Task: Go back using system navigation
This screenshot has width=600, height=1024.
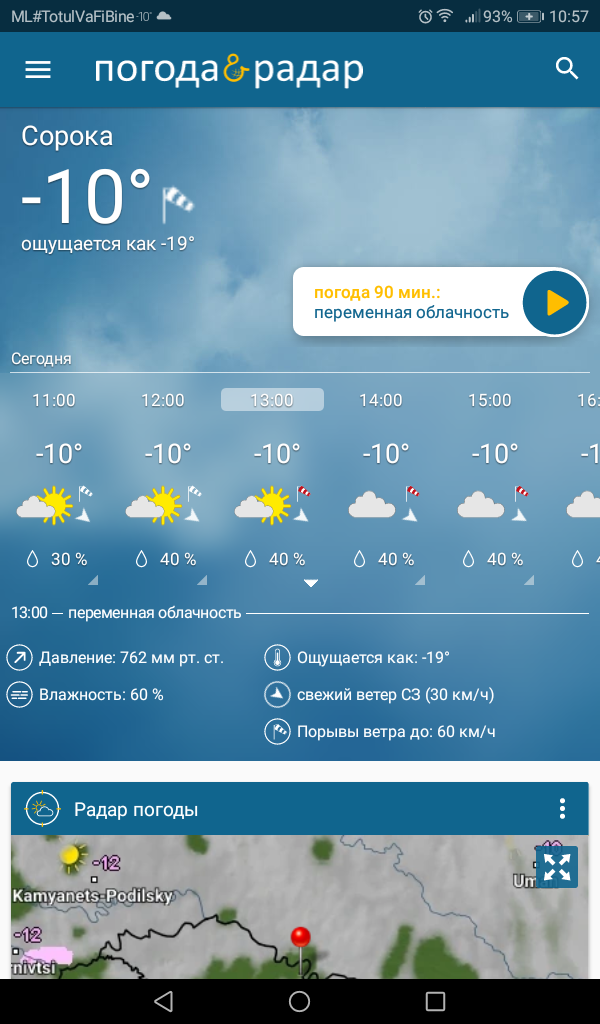Action: [164, 1001]
